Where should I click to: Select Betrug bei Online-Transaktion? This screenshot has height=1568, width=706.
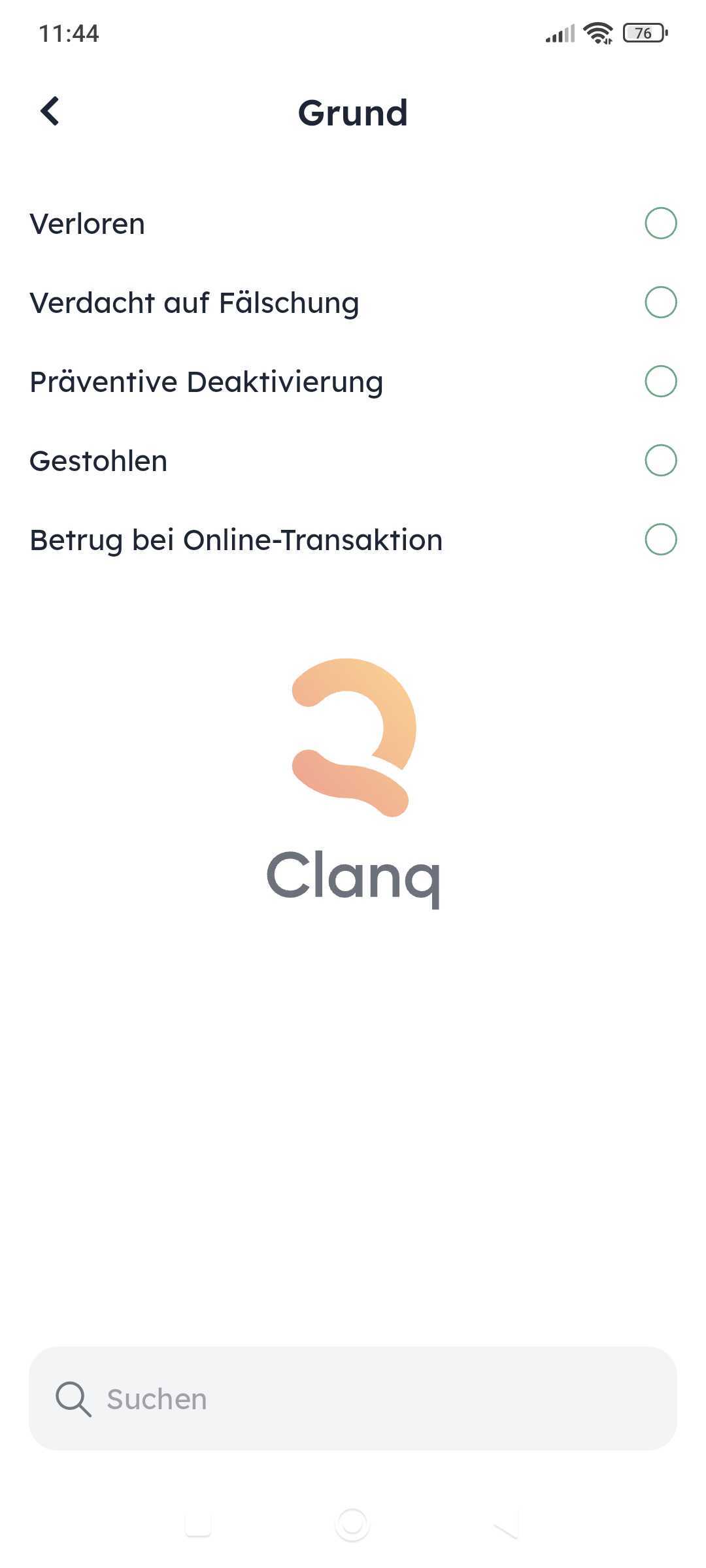(660, 540)
